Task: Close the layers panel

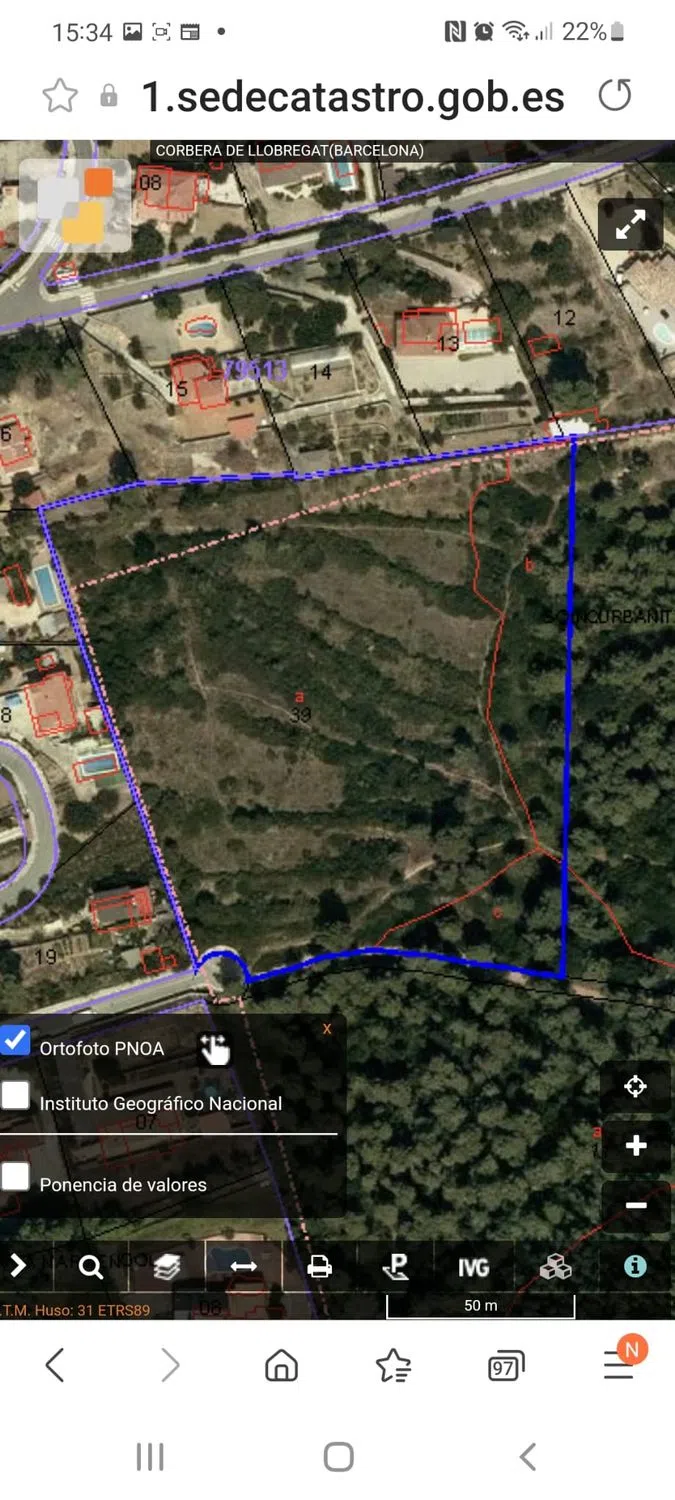Action: [327, 1028]
